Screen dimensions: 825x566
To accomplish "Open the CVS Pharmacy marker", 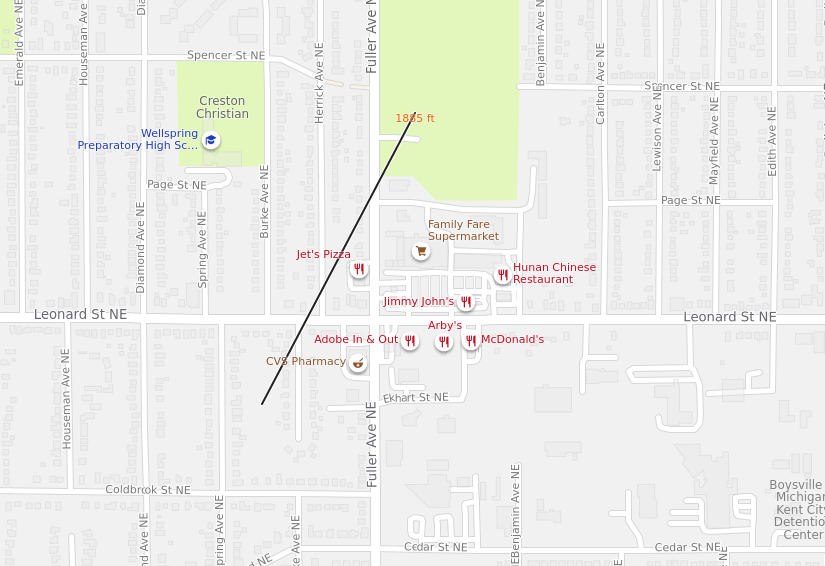I will [357, 363].
